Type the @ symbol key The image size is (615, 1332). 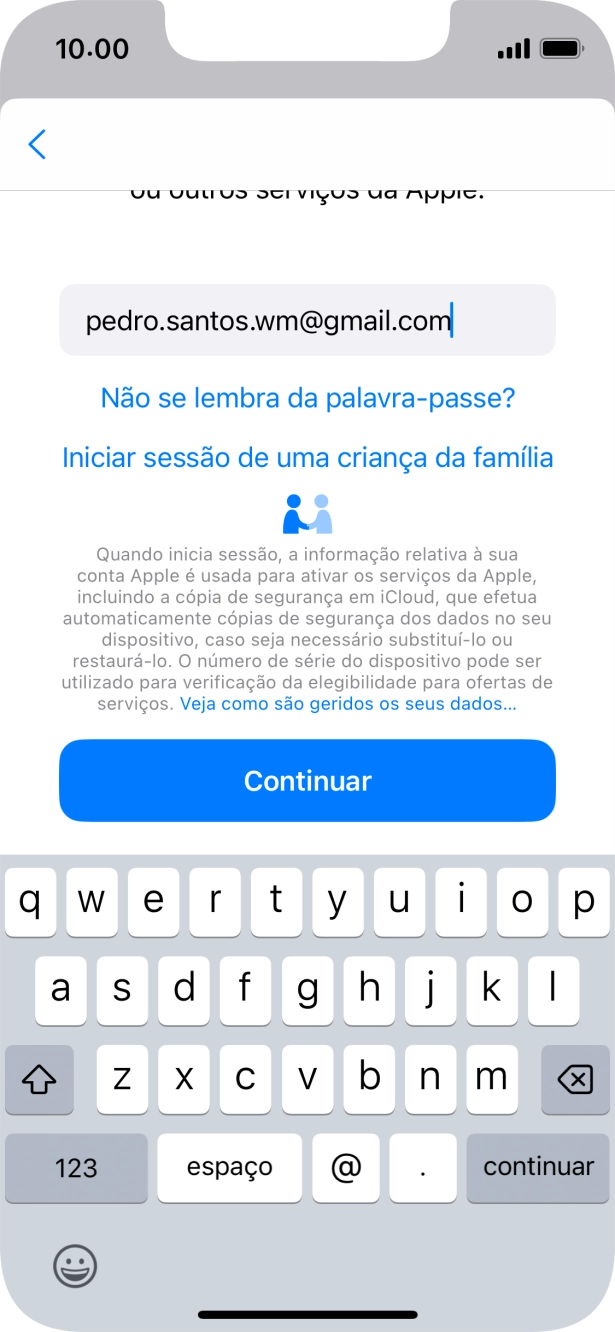[x=346, y=1167]
